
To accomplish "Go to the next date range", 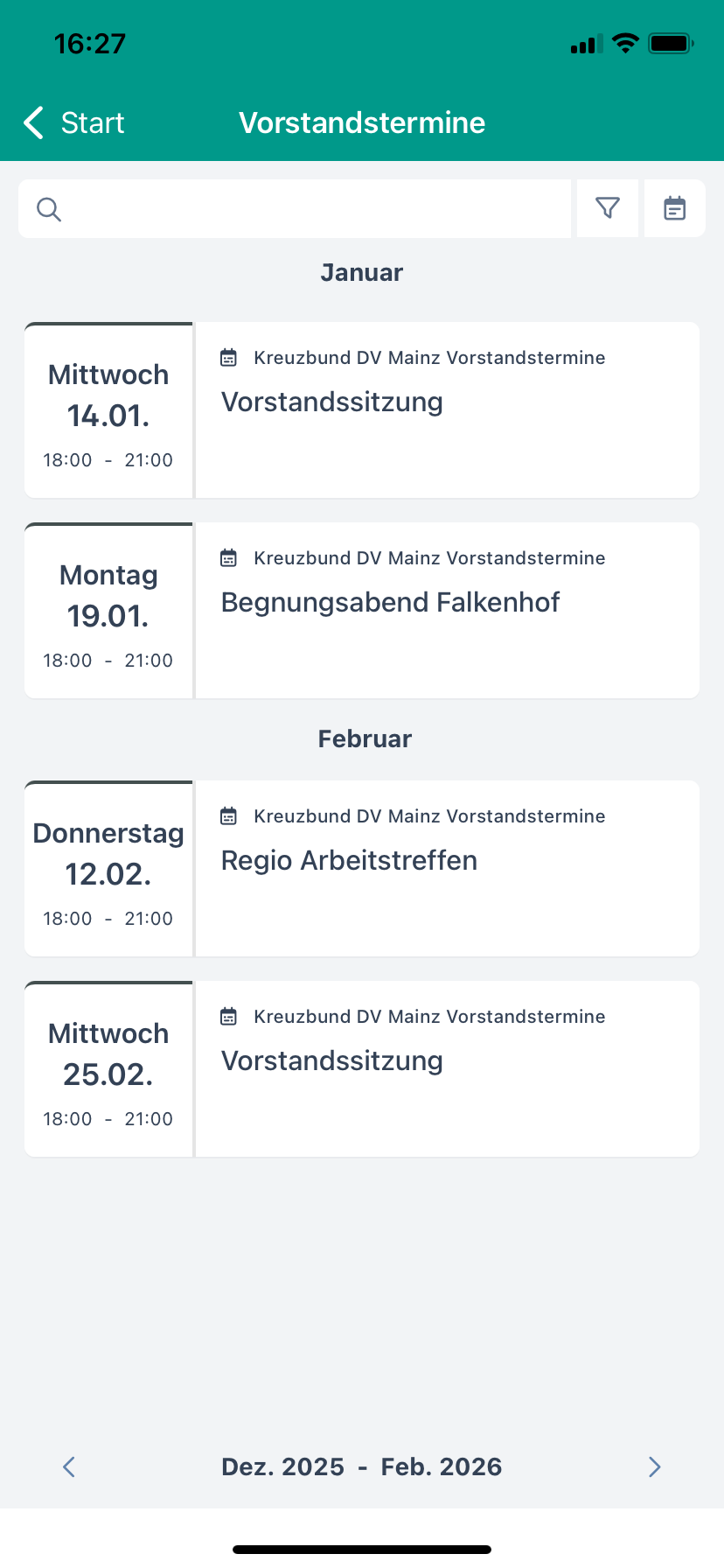I will 654,1467.
